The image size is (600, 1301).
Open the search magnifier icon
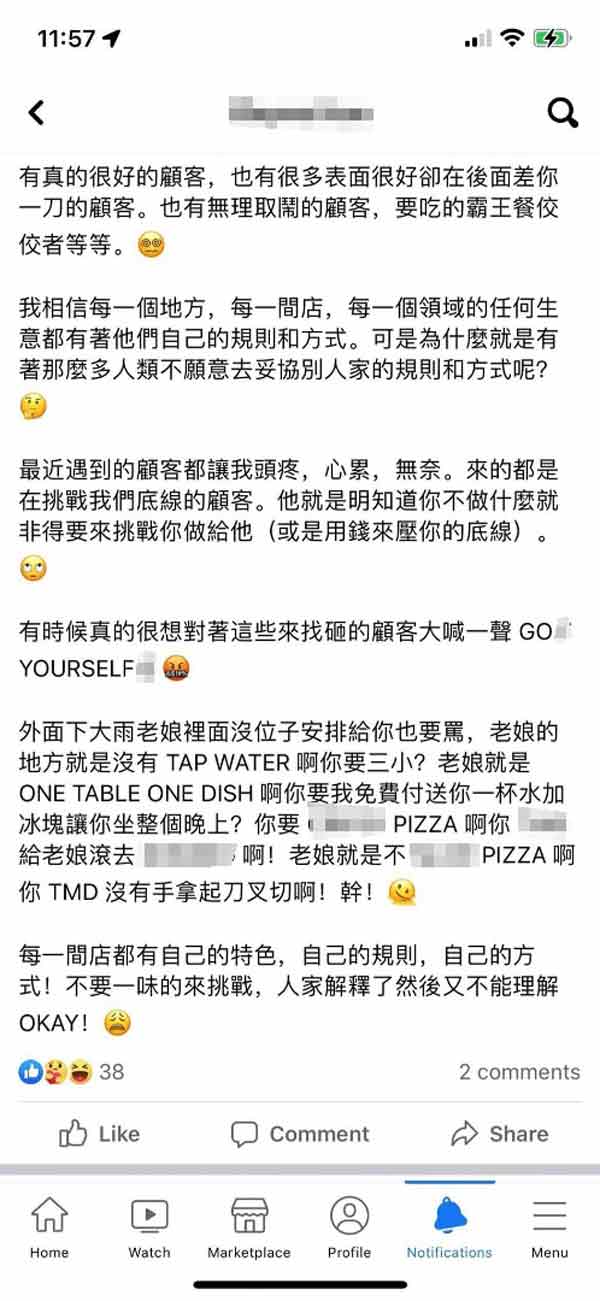(563, 113)
